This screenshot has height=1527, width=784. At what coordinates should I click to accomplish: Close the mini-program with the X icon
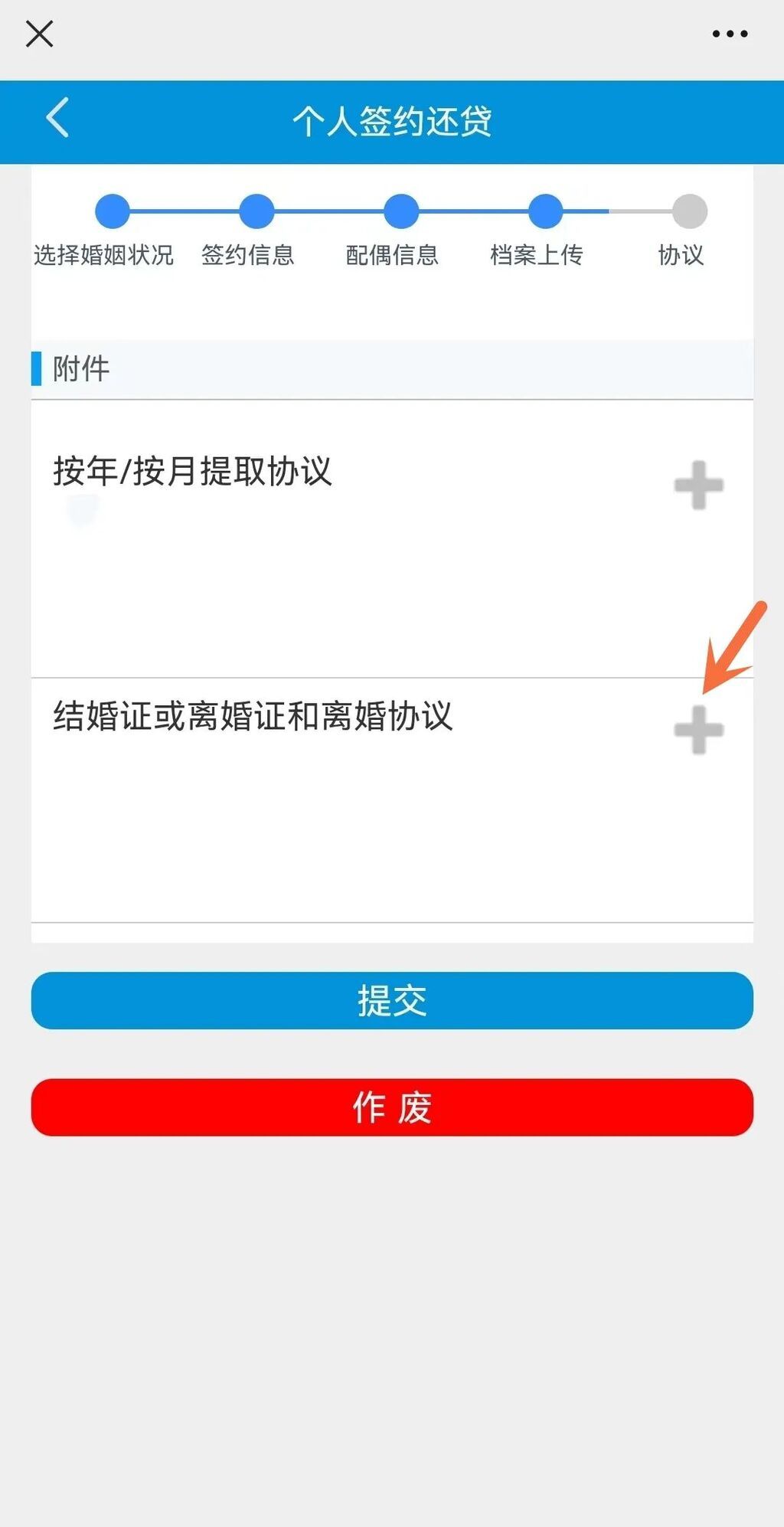pos(40,34)
